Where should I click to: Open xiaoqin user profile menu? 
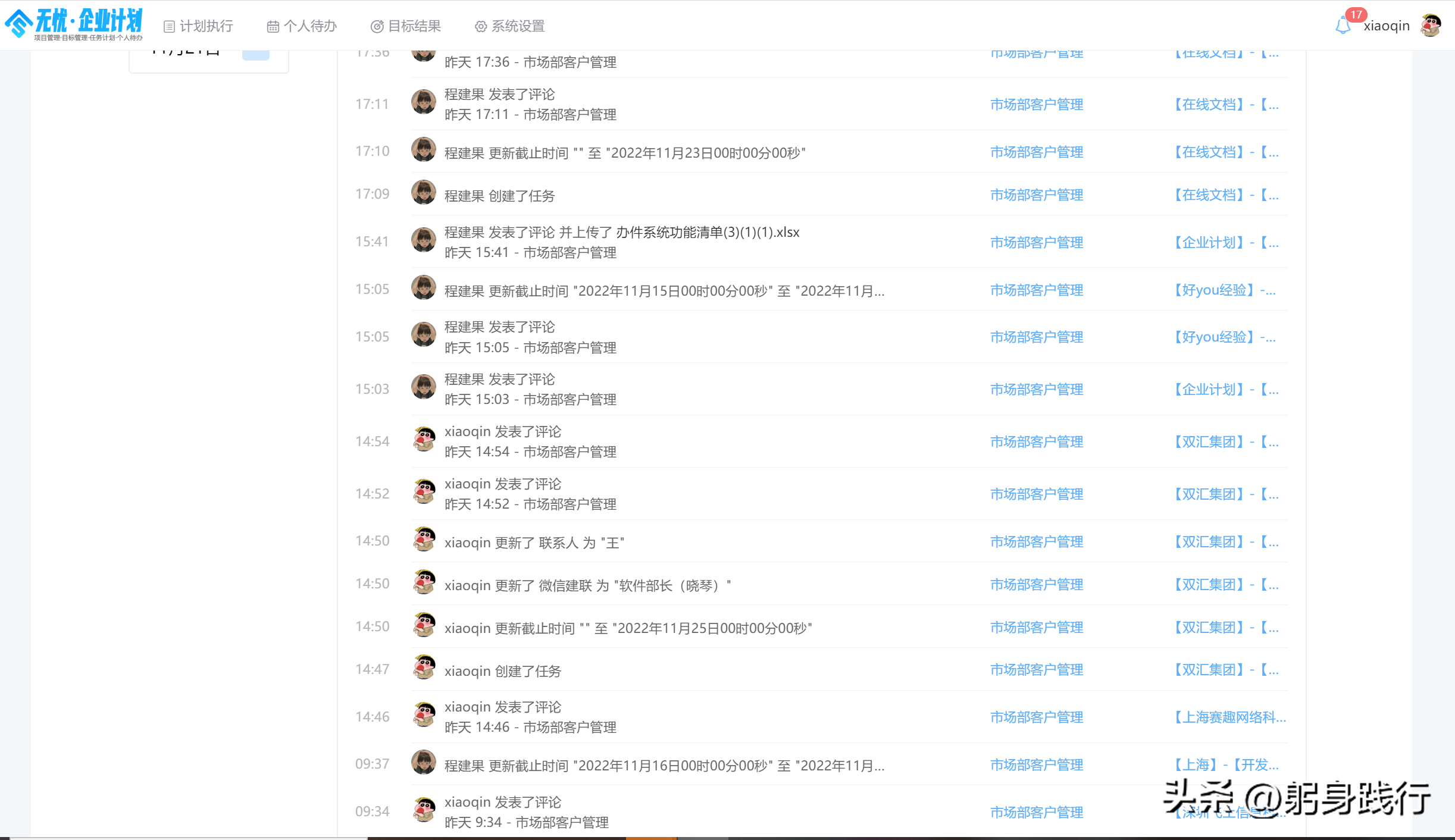coord(1386,26)
